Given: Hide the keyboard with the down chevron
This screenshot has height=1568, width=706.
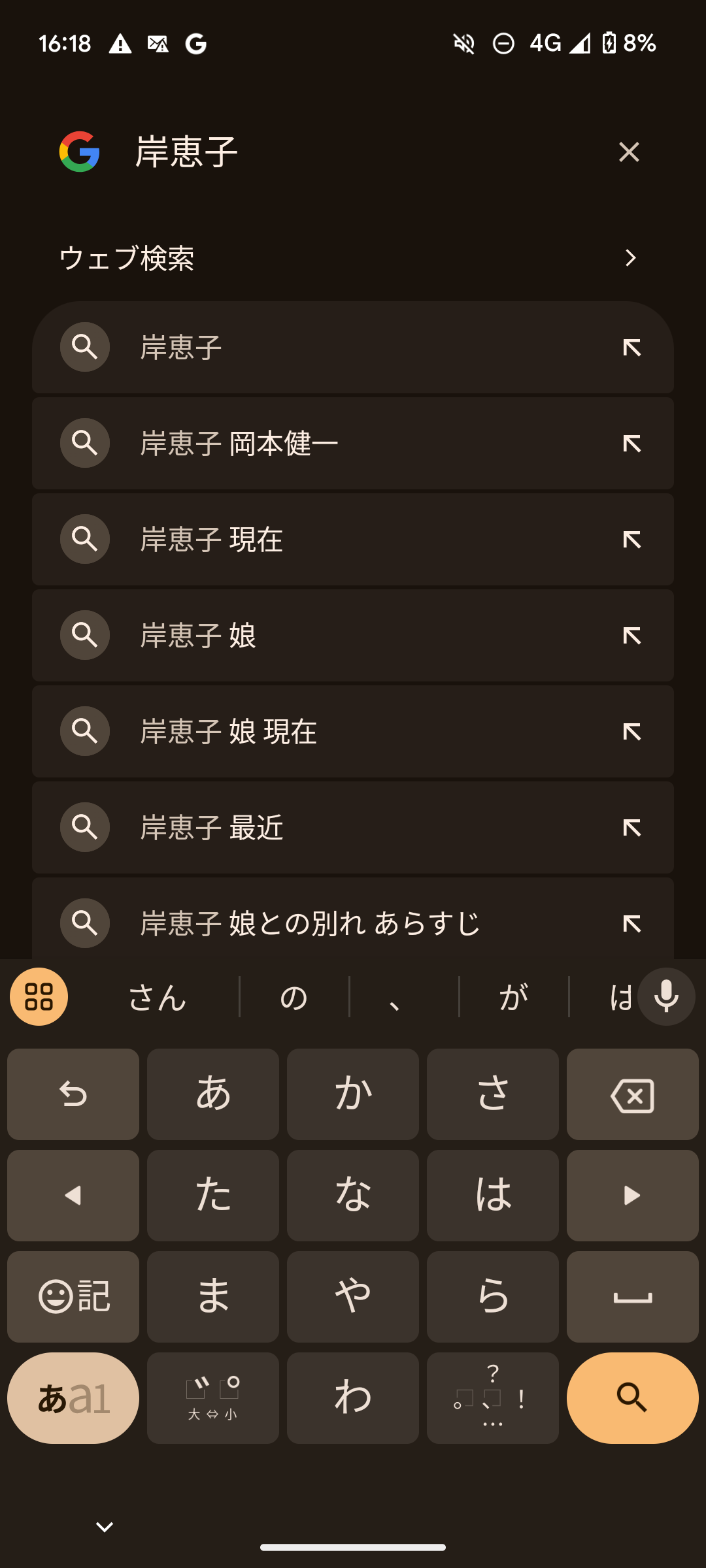Looking at the screenshot, I should (x=105, y=1527).
